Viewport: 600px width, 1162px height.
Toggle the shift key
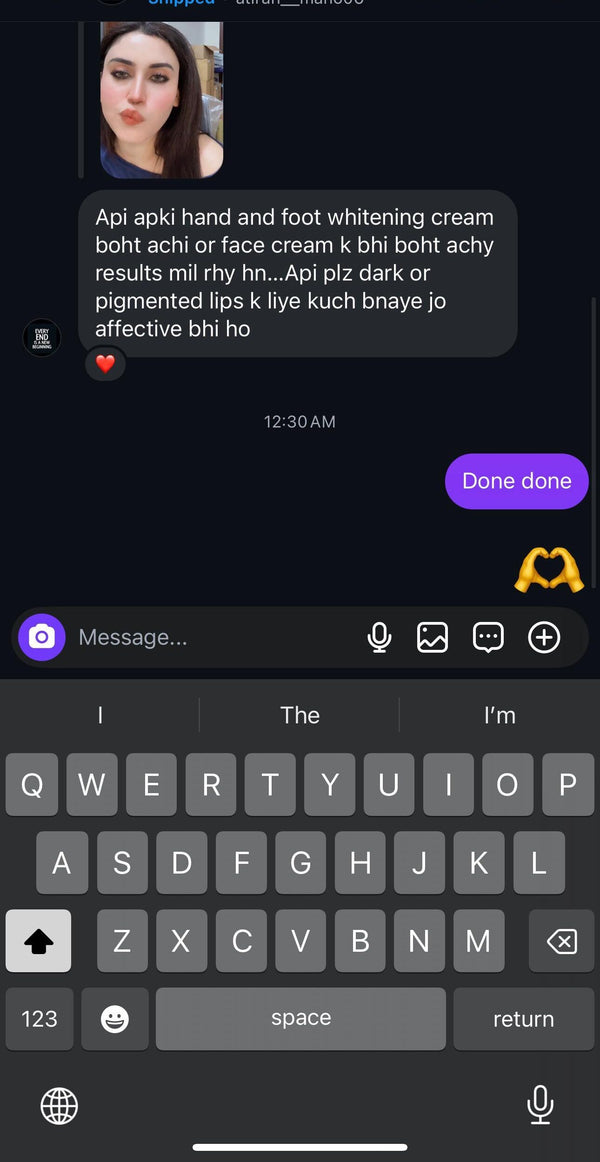pos(39,941)
